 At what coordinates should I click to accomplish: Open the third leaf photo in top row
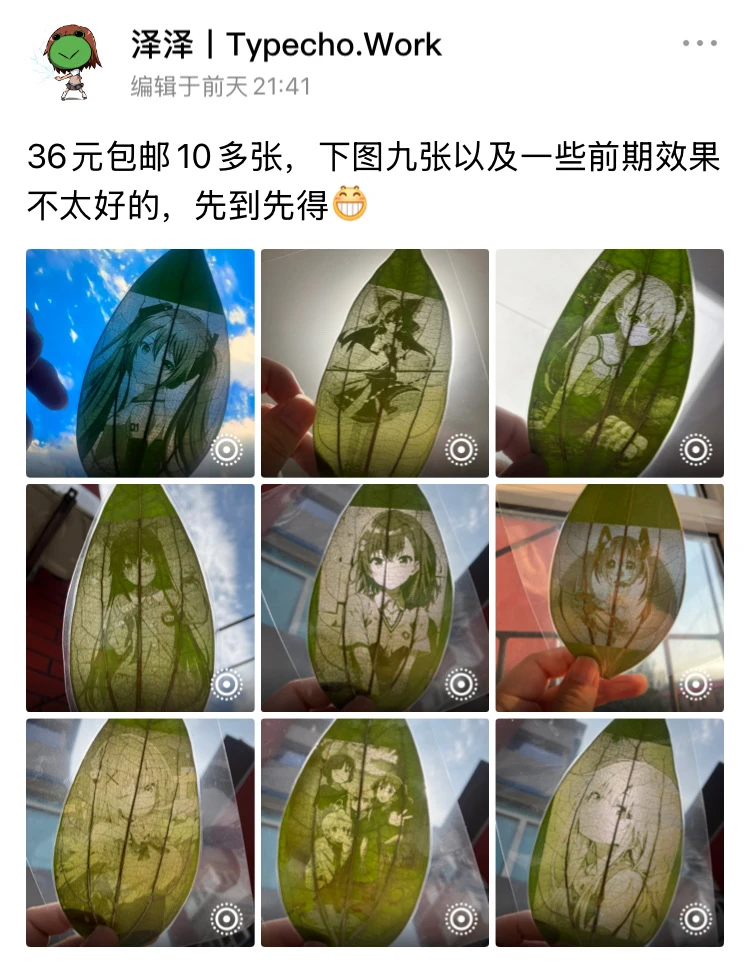[x=609, y=362]
